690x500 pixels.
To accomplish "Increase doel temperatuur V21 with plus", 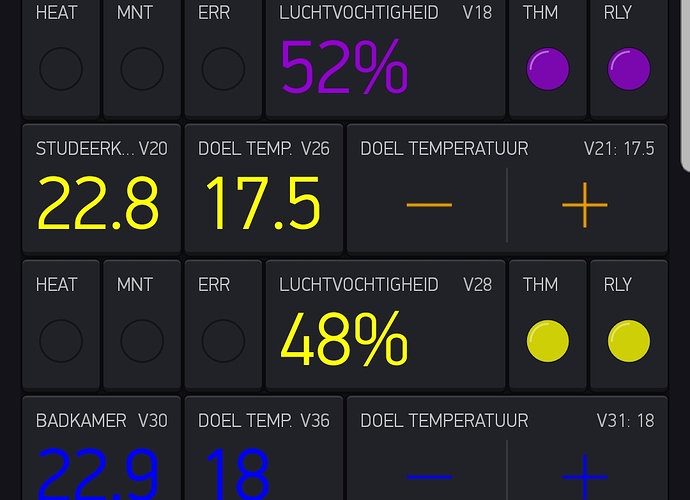I will point(585,205).
